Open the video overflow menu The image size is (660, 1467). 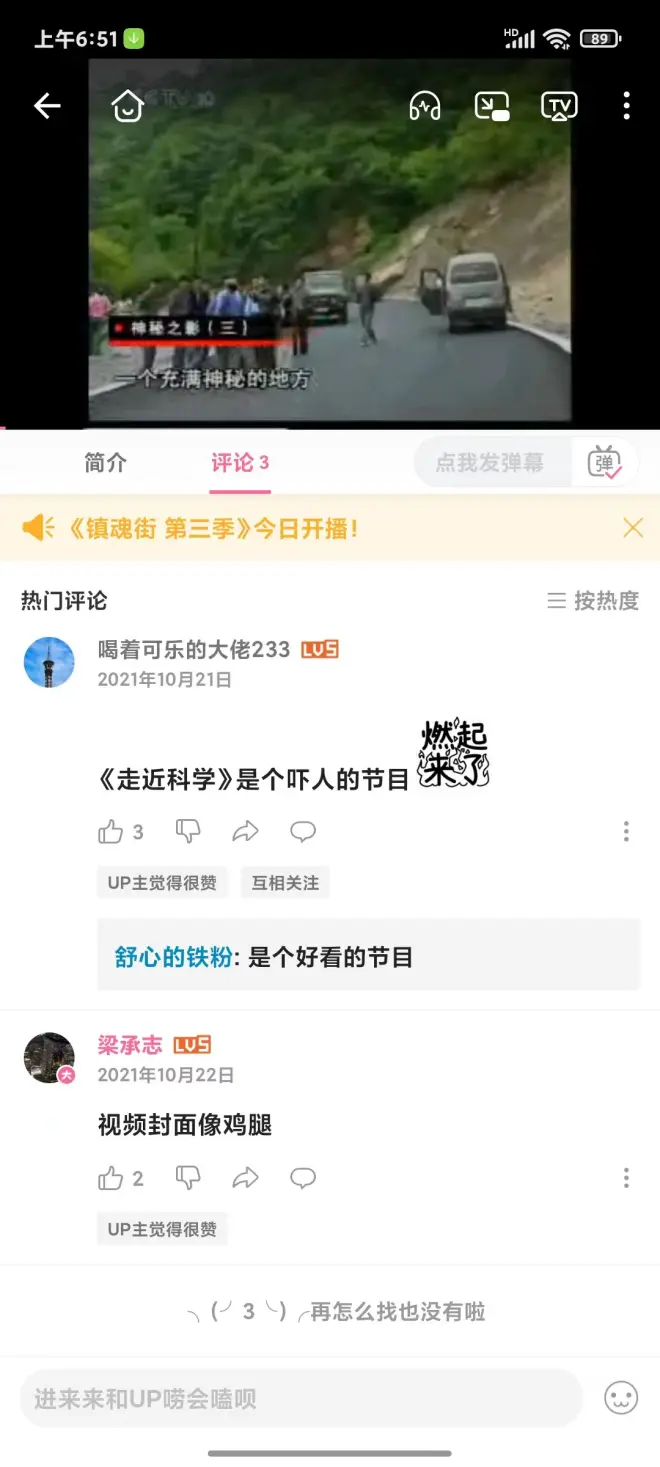[x=626, y=106]
